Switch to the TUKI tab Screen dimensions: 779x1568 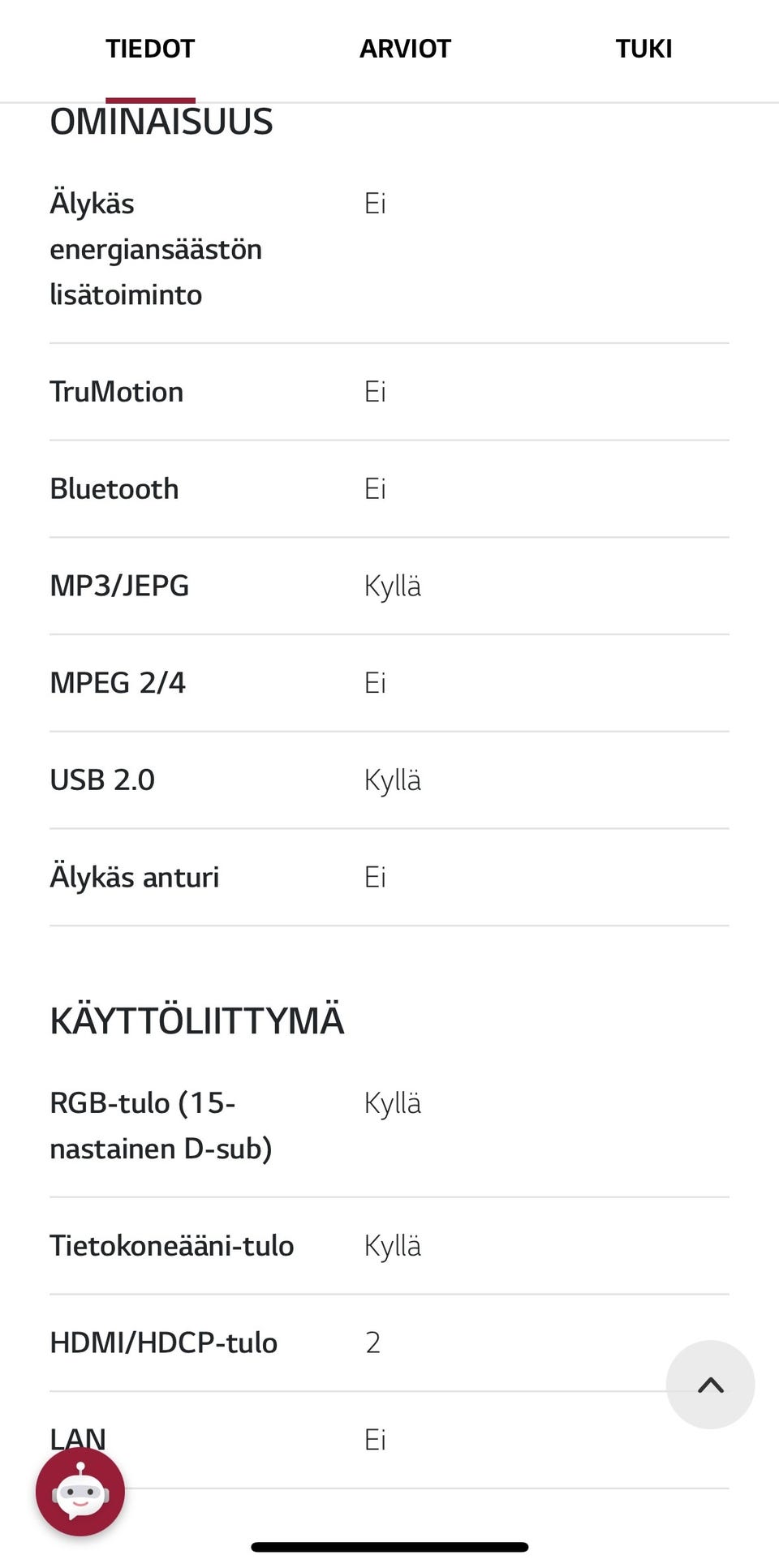[643, 48]
